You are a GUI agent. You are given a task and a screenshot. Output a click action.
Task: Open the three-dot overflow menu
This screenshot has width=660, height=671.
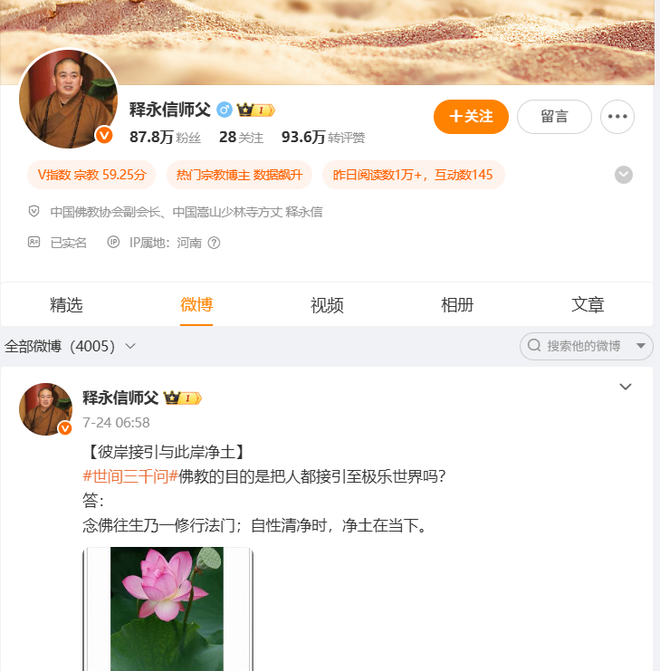click(x=617, y=117)
